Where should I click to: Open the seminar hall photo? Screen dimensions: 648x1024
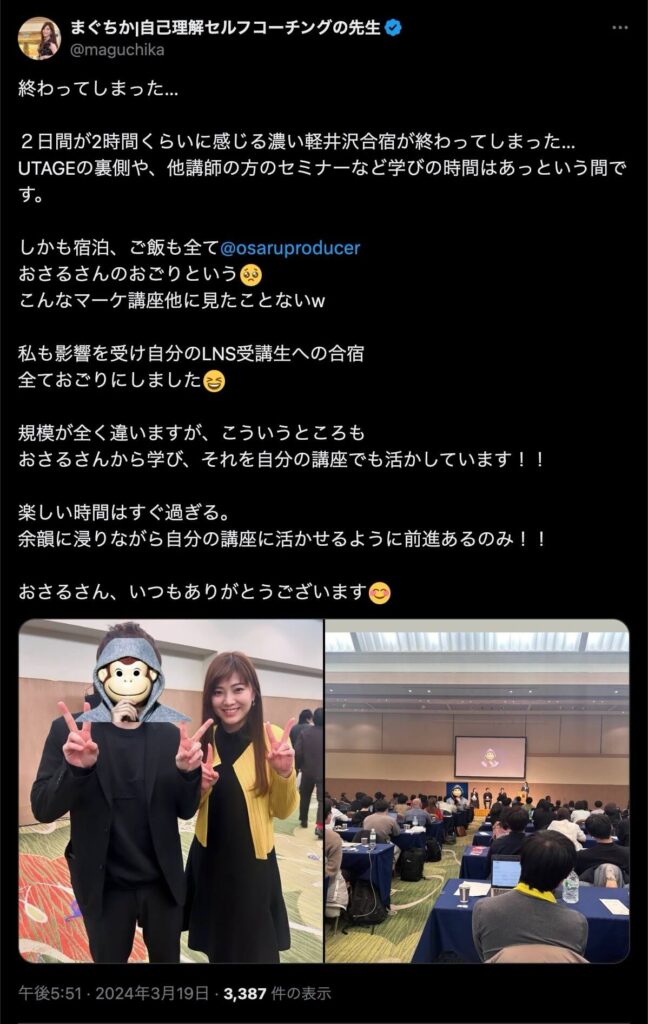click(x=477, y=791)
